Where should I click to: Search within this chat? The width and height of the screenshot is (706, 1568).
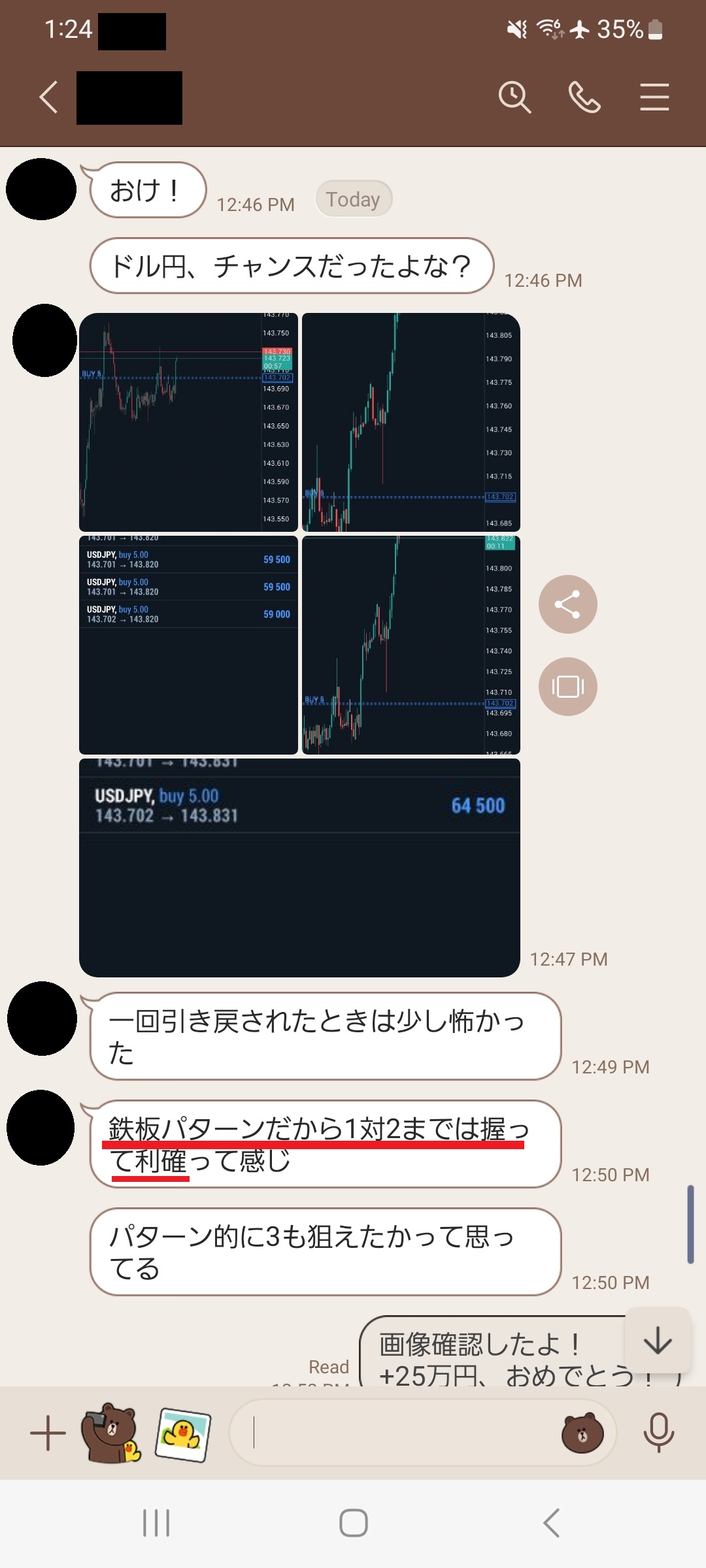[x=514, y=98]
